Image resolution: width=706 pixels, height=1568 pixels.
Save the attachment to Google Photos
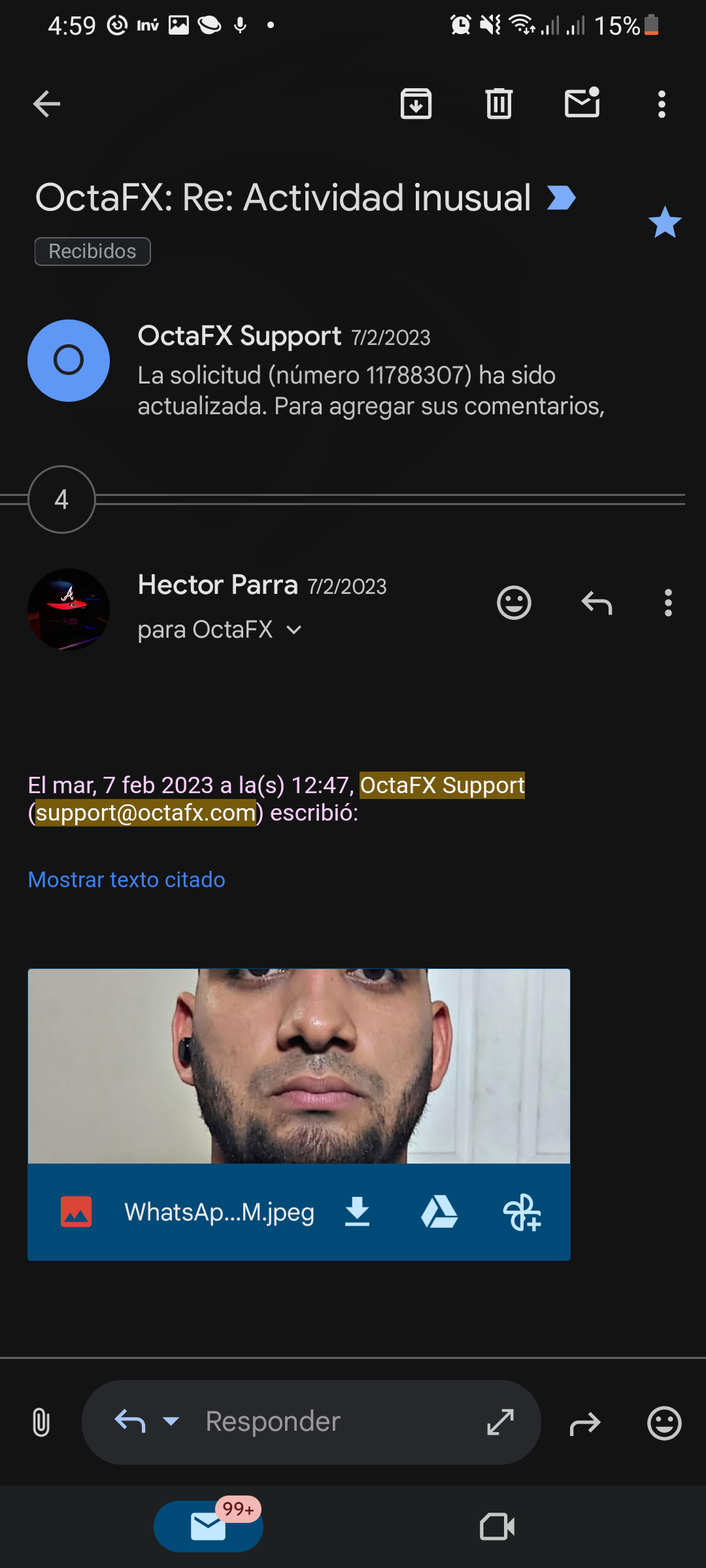pyautogui.click(x=522, y=1213)
